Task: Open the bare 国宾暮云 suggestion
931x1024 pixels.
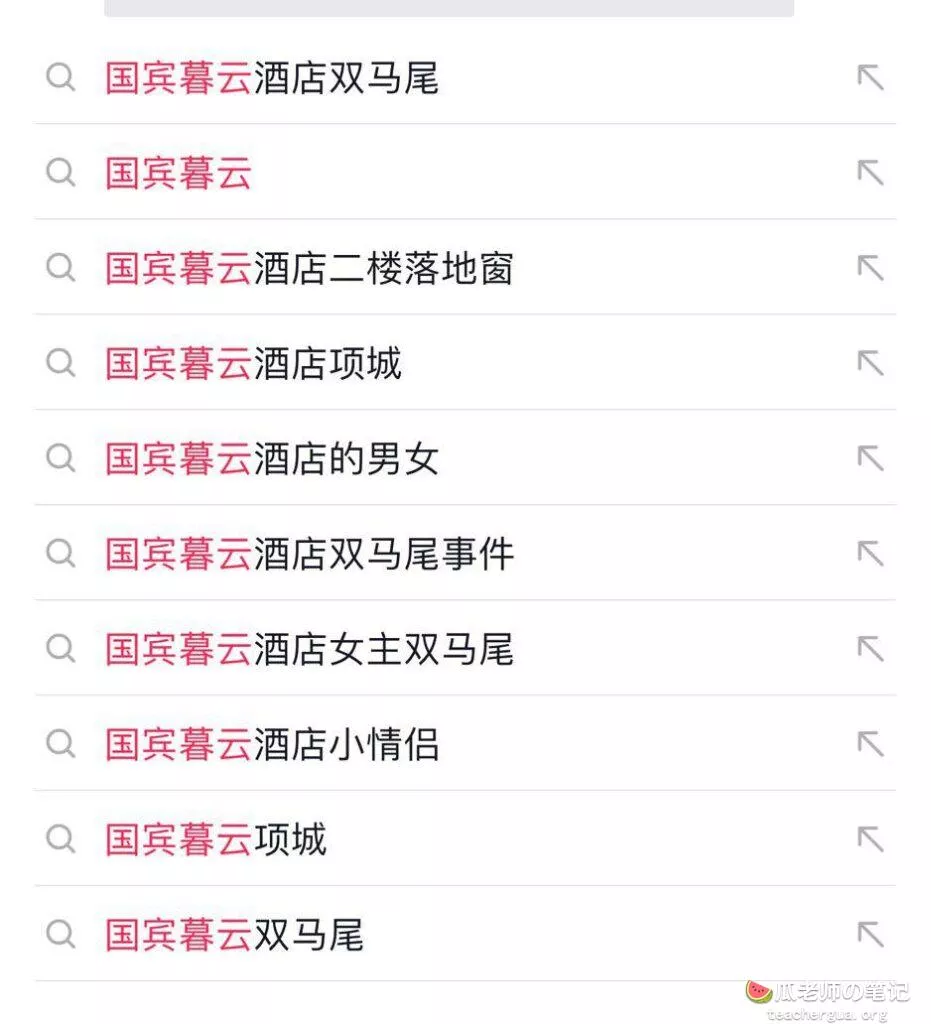Action: (180, 173)
